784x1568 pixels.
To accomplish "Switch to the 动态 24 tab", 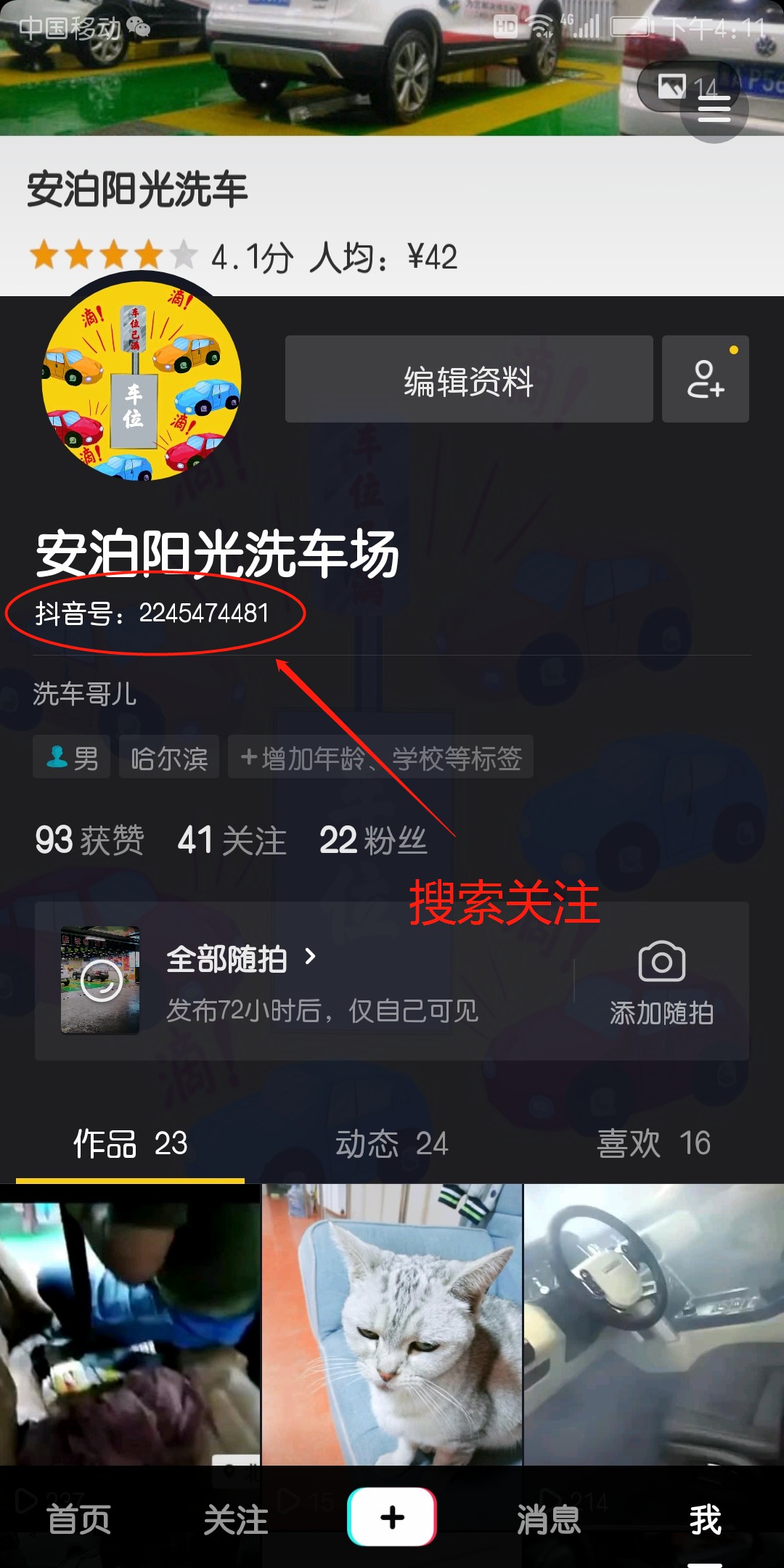I will tap(391, 1144).
